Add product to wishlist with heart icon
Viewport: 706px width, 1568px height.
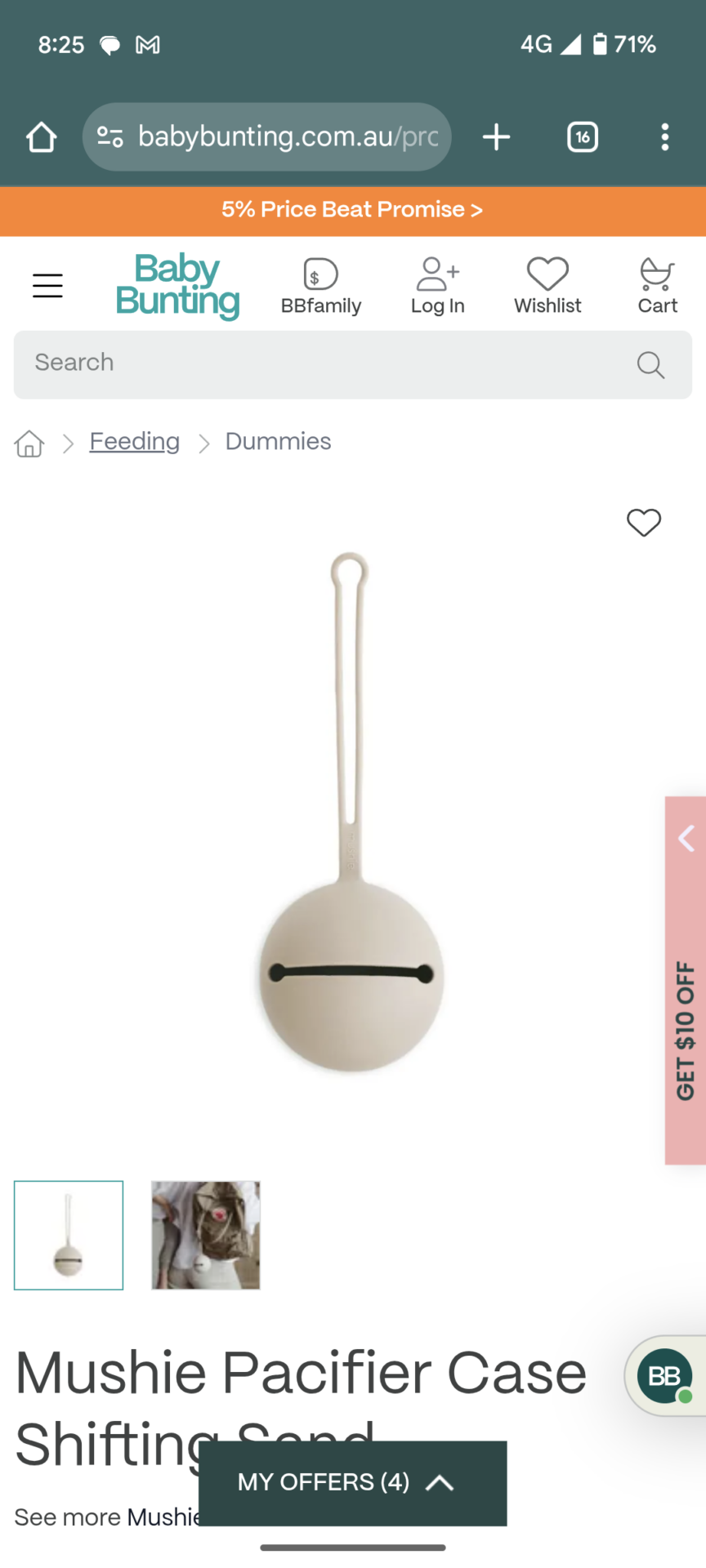click(643, 523)
